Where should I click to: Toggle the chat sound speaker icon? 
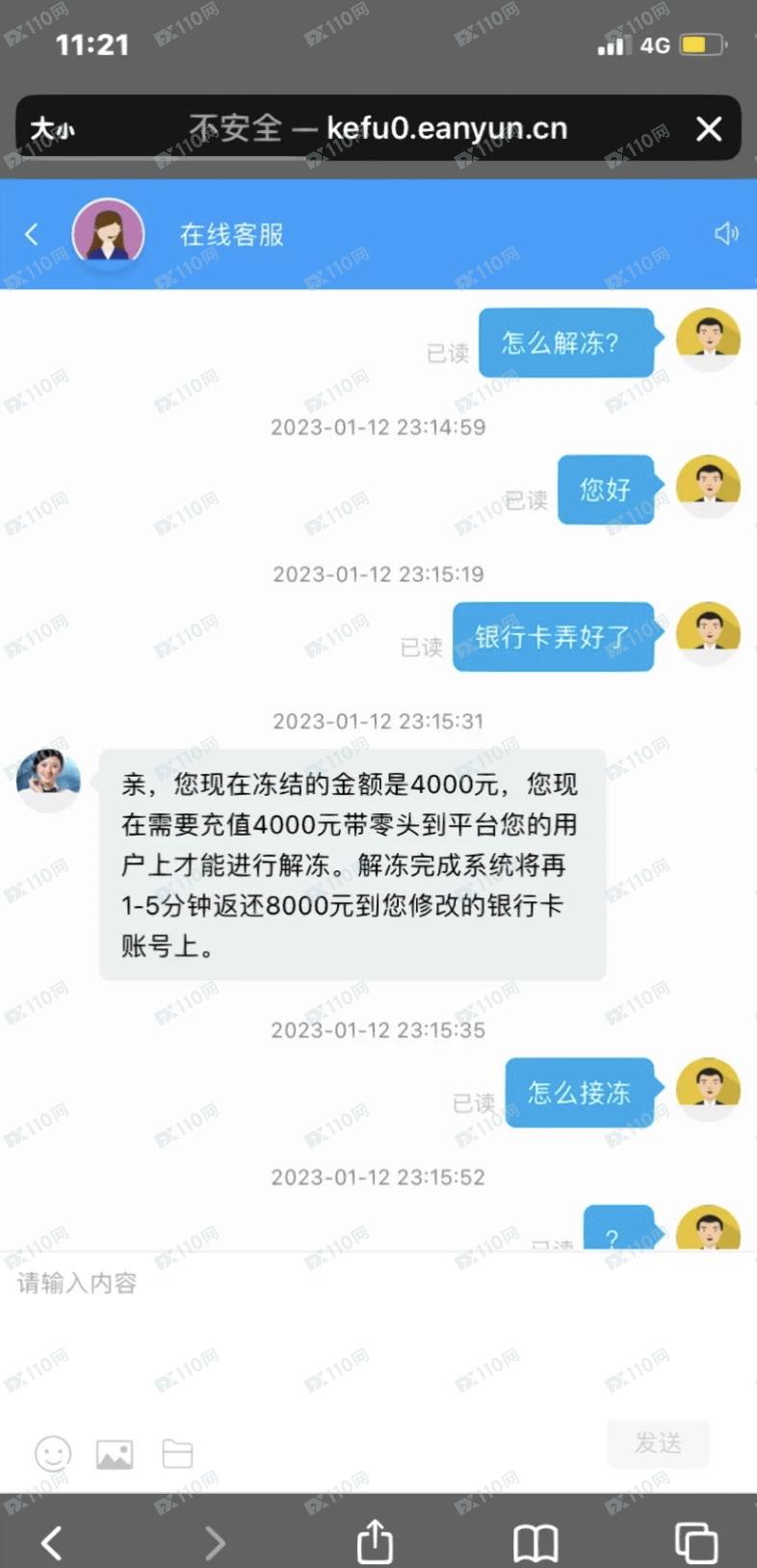click(726, 233)
